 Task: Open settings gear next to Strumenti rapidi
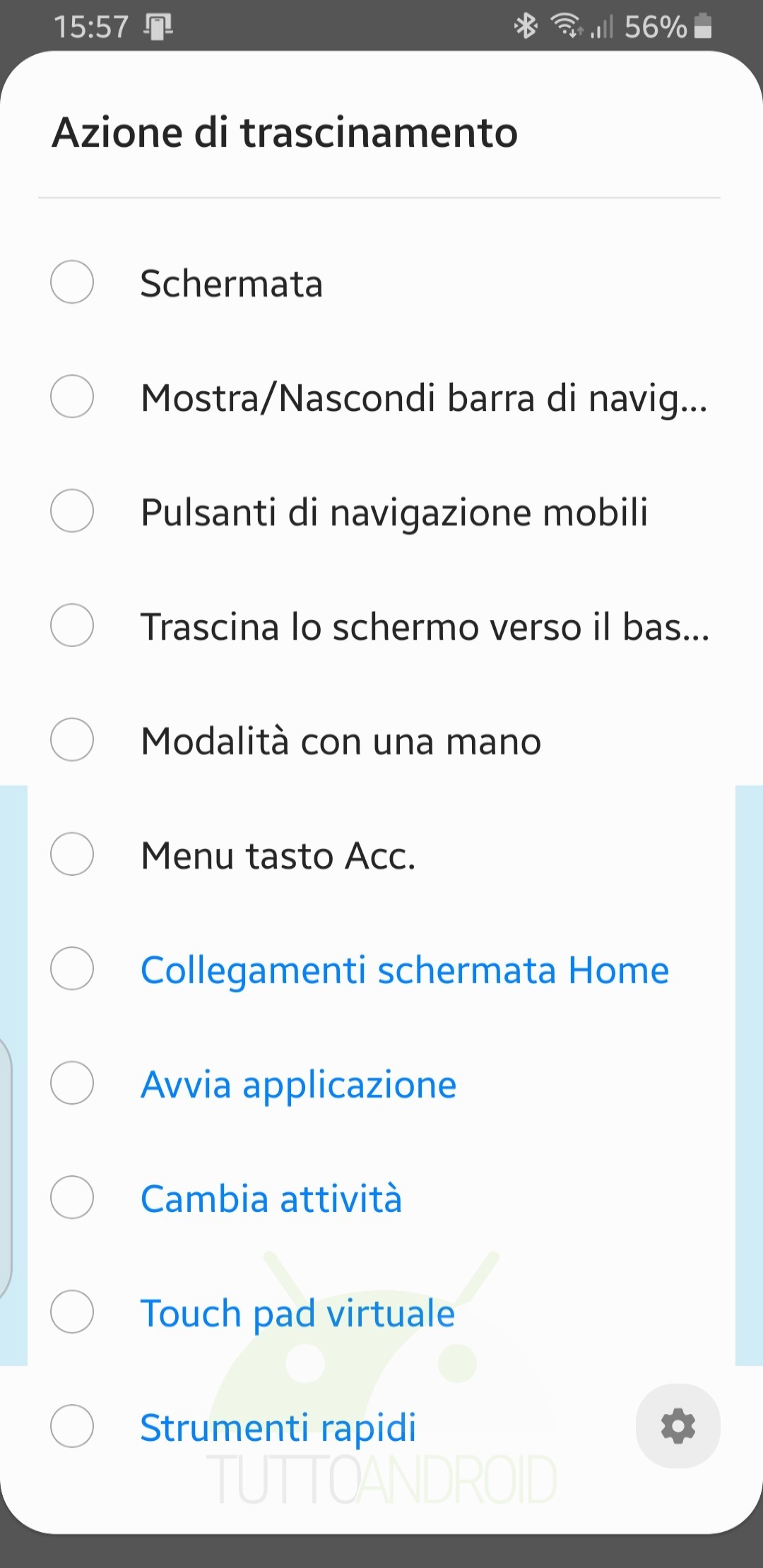pos(678,1426)
